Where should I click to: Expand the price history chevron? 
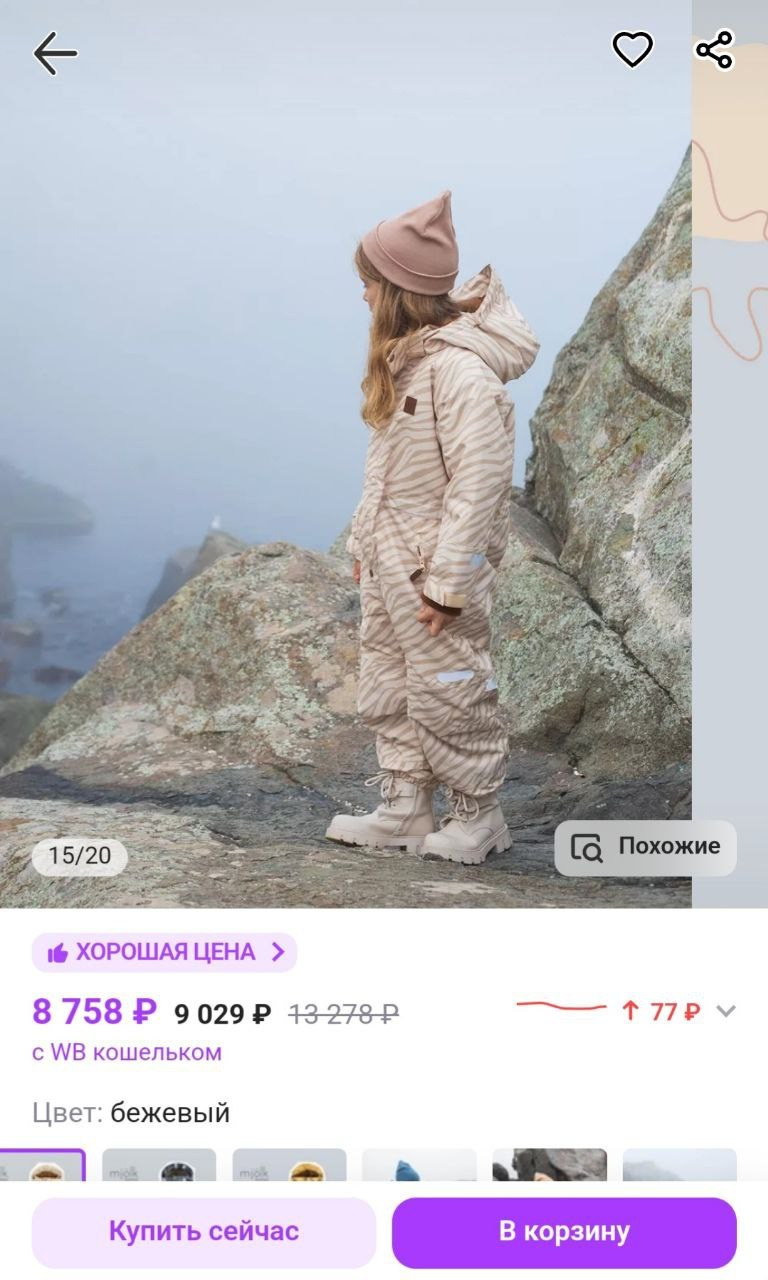pyautogui.click(x=726, y=1011)
